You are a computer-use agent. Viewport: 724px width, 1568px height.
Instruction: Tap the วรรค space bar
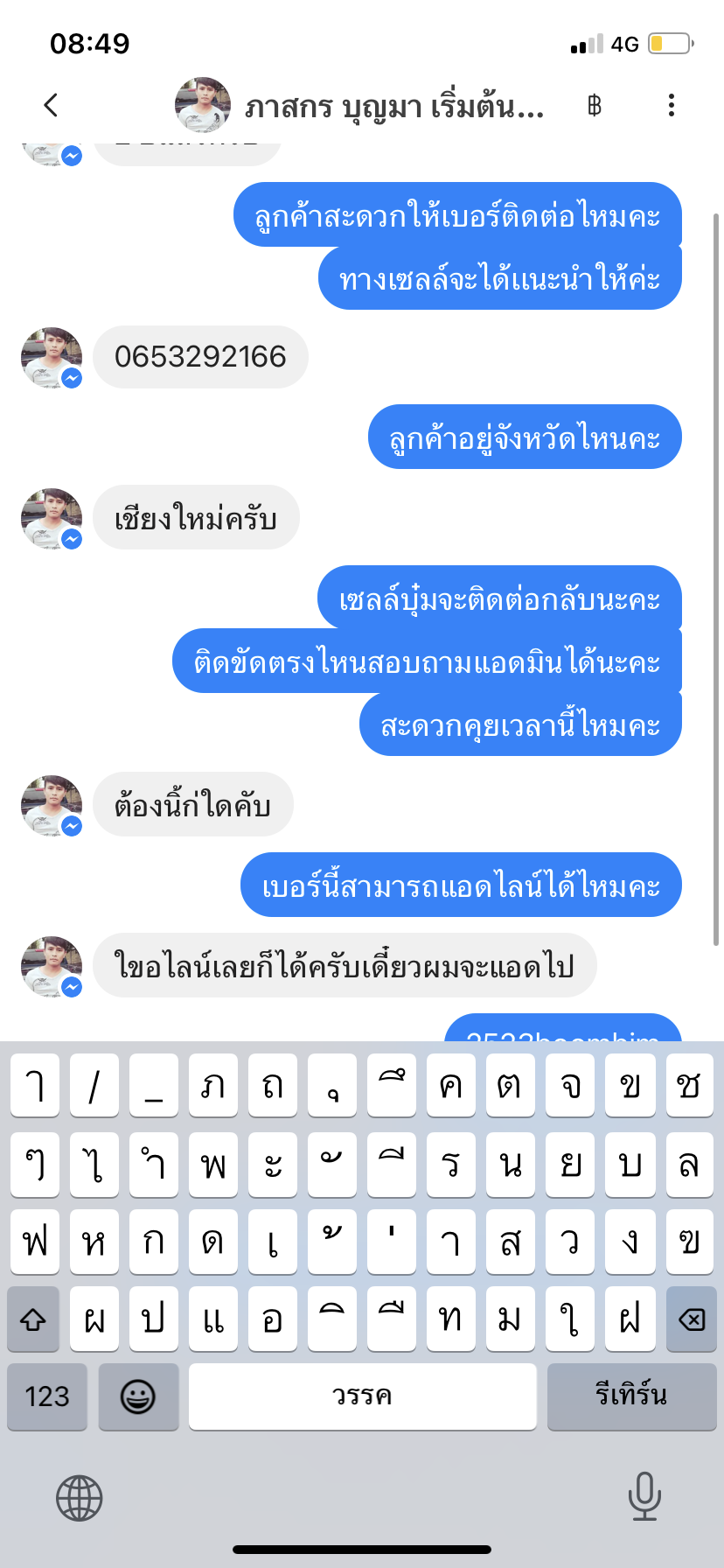362,1396
